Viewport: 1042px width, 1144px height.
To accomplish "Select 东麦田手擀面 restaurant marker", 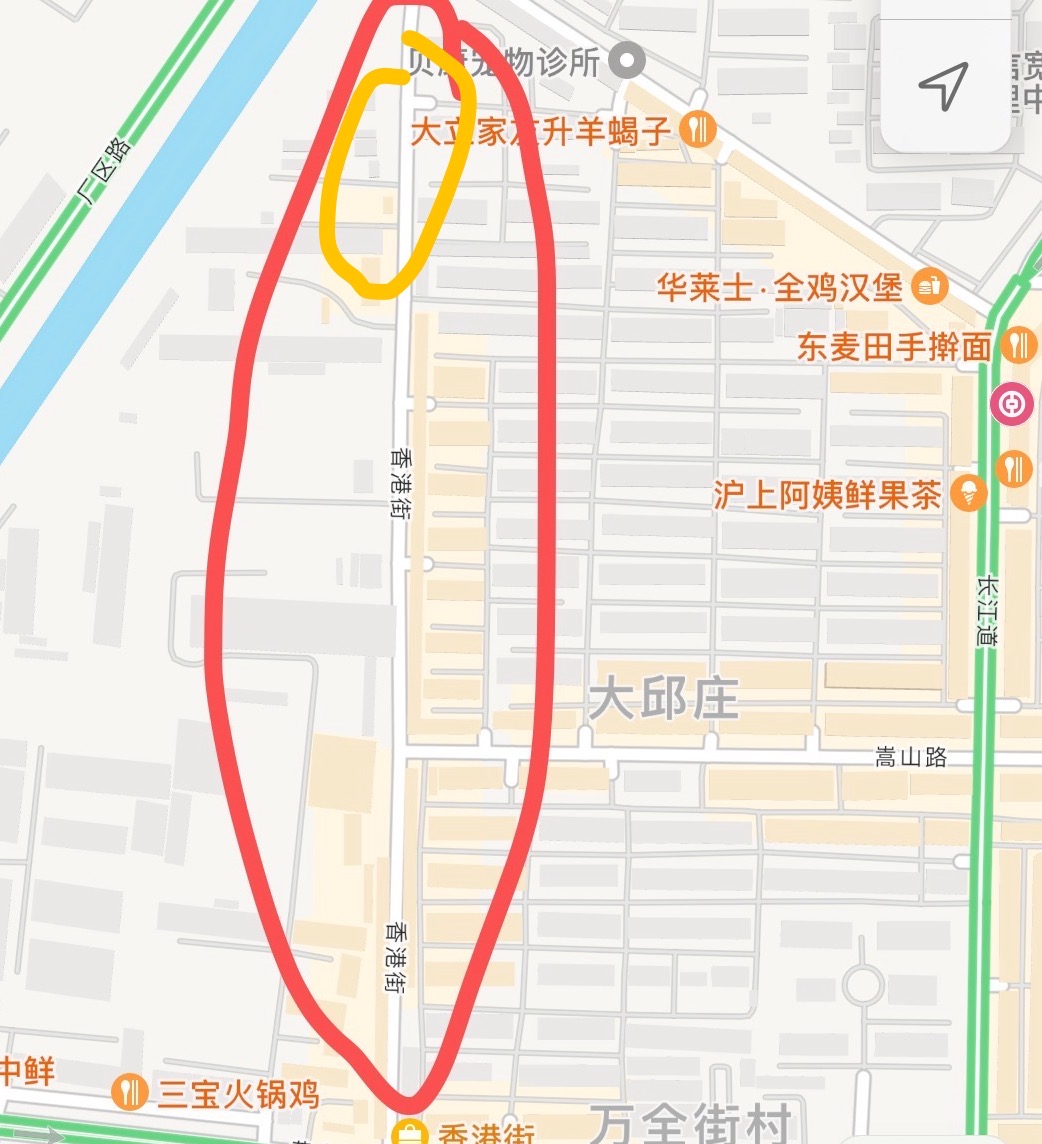I will [1019, 346].
